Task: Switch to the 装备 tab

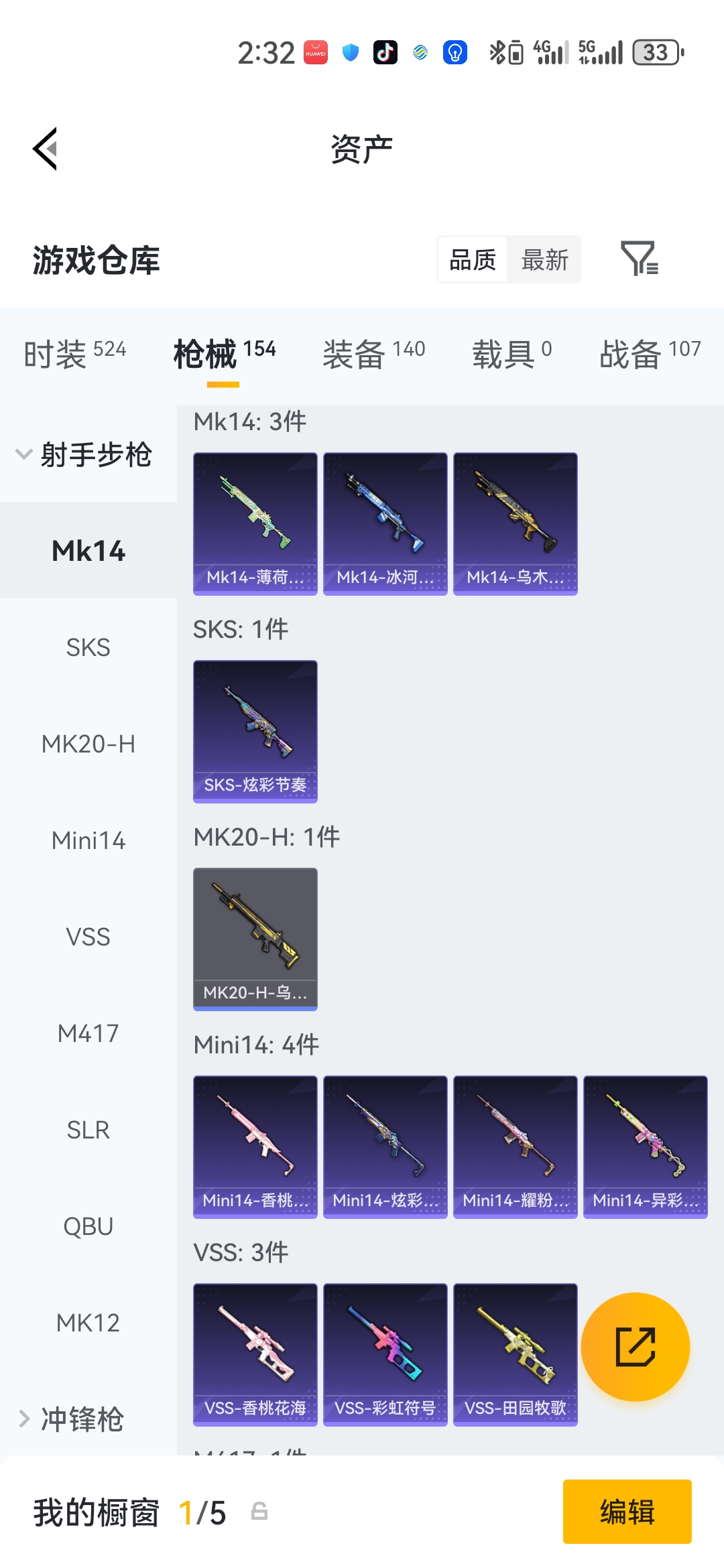Action: [x=373, y=353]
